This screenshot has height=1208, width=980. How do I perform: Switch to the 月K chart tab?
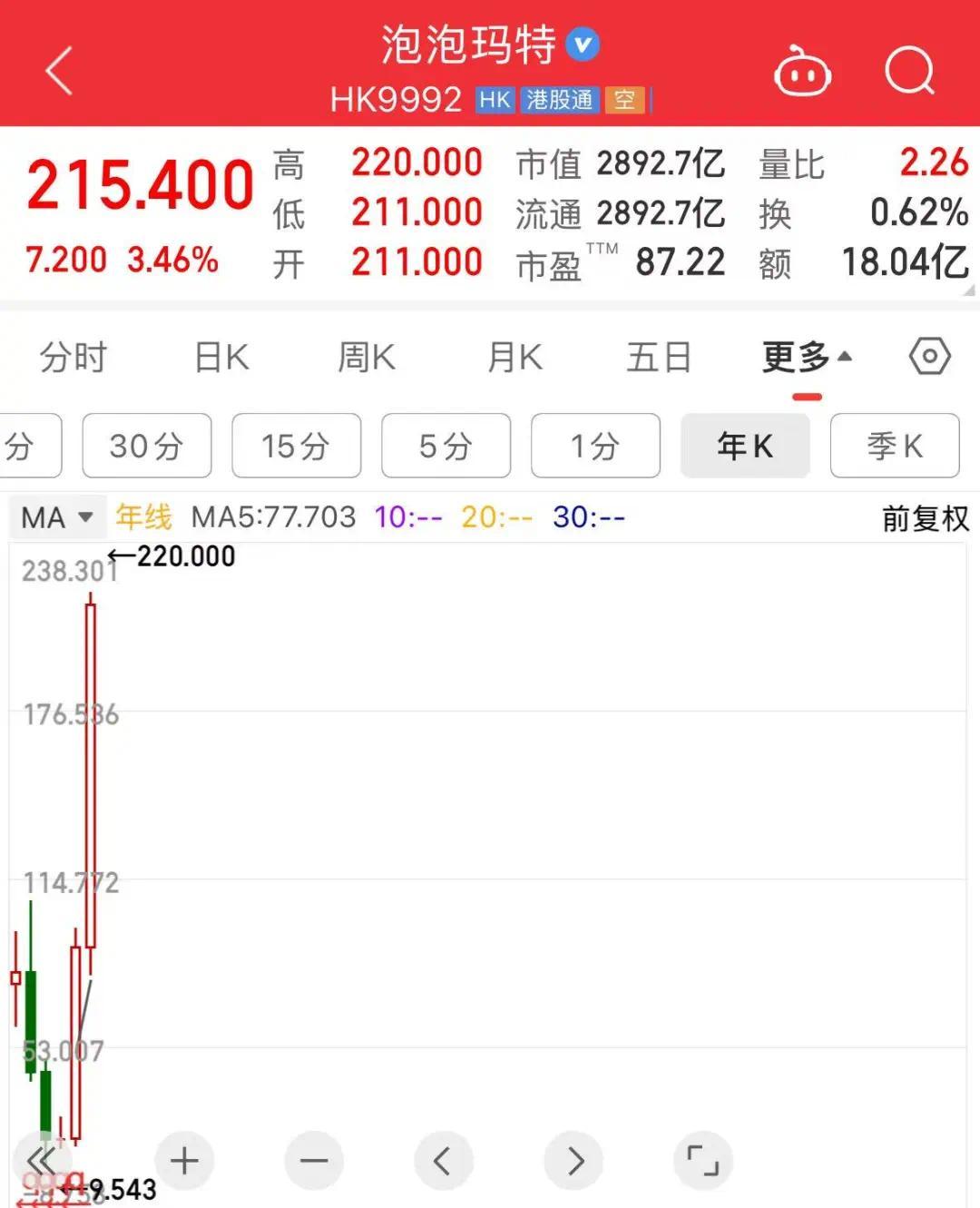click(514, 358)
